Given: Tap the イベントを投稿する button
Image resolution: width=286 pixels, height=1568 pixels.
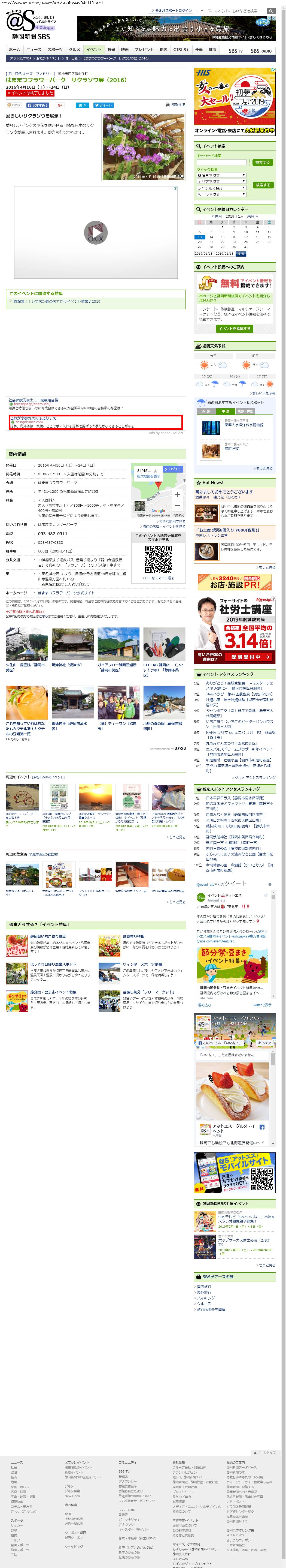Looking at the screenshot, I should pyautogui.click(x=234, y=328).
